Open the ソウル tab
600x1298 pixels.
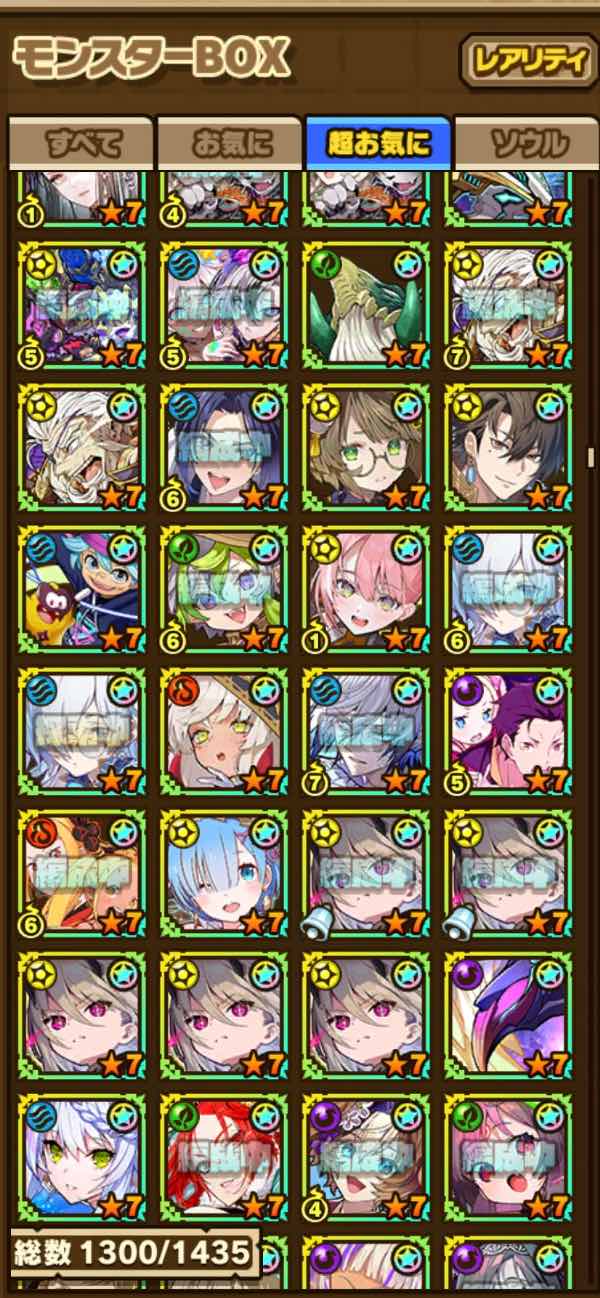[x=525, y=144]
